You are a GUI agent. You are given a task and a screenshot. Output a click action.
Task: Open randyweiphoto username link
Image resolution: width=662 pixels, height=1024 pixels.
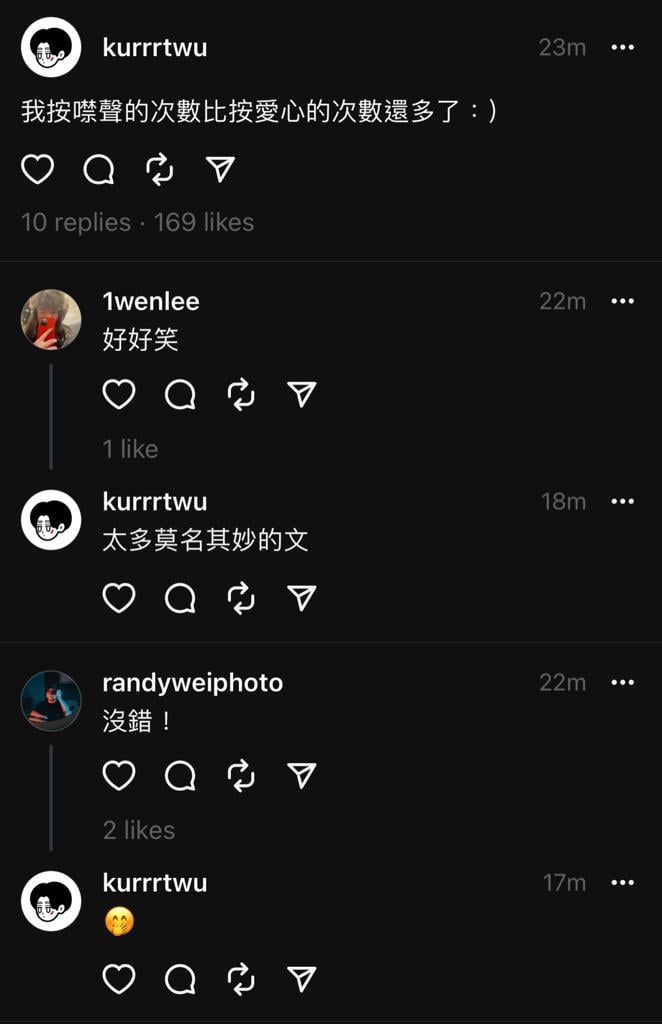[192, 683]
